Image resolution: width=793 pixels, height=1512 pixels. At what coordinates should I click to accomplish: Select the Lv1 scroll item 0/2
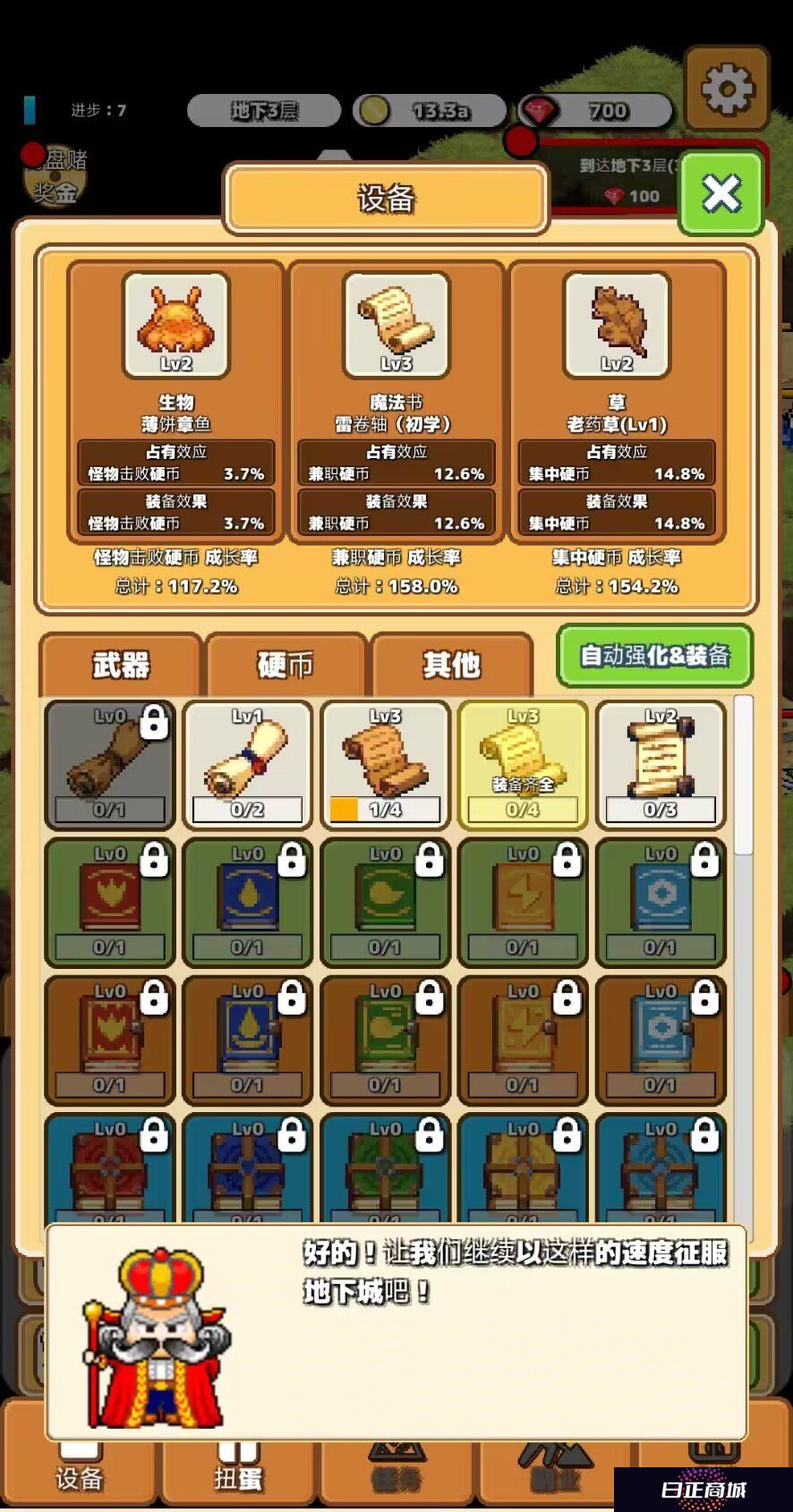[248, 765]
